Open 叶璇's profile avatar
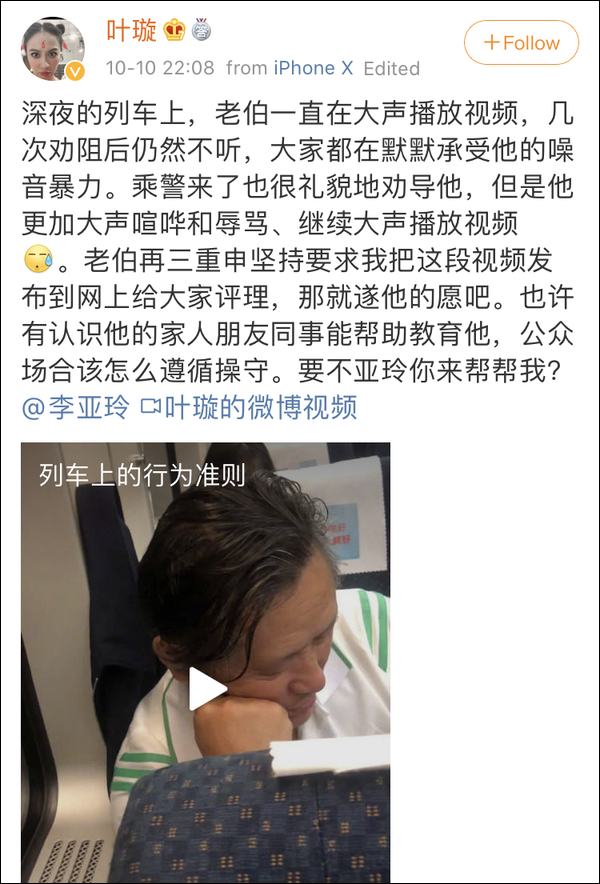Viewport: 600px width, 884px height. tap(54, 48)
